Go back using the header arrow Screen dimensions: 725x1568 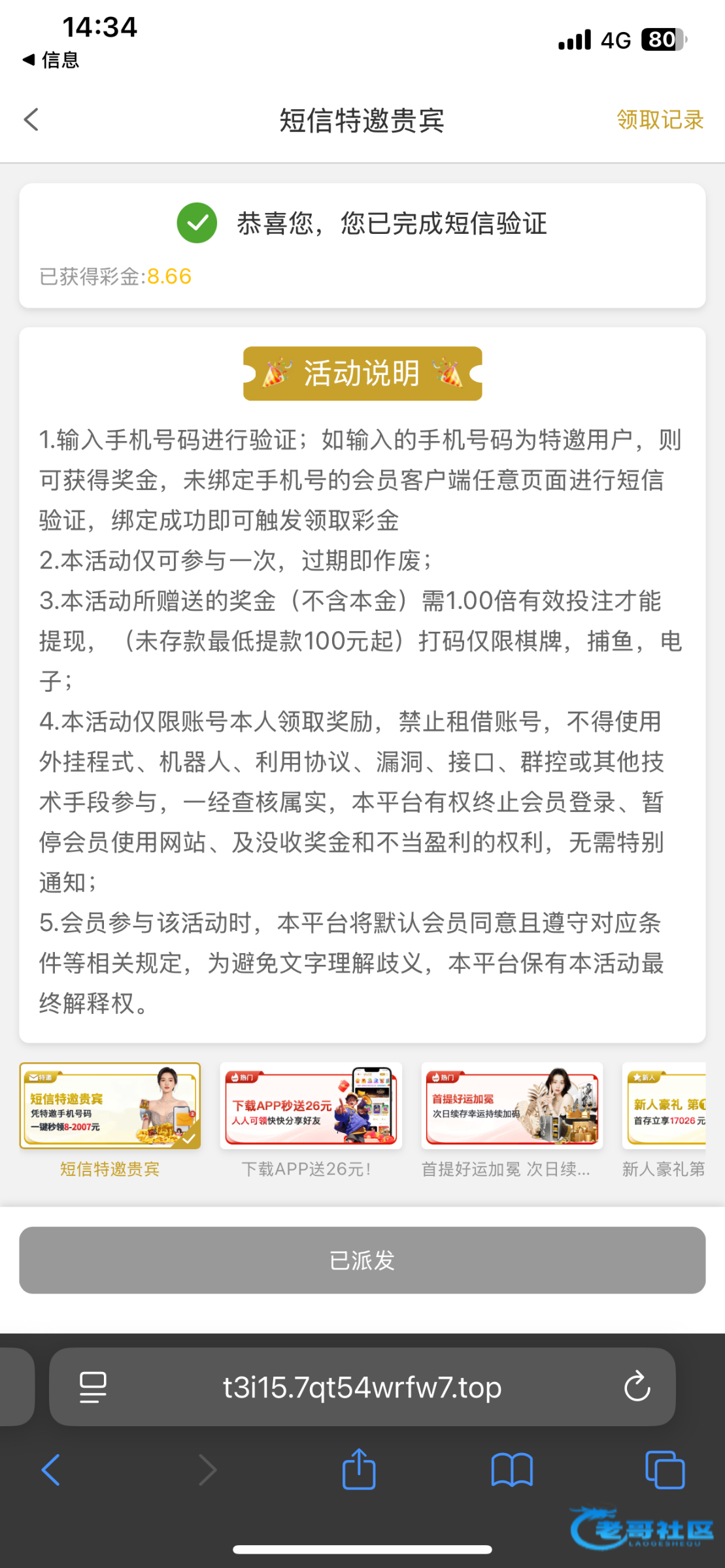click(31, 120)
